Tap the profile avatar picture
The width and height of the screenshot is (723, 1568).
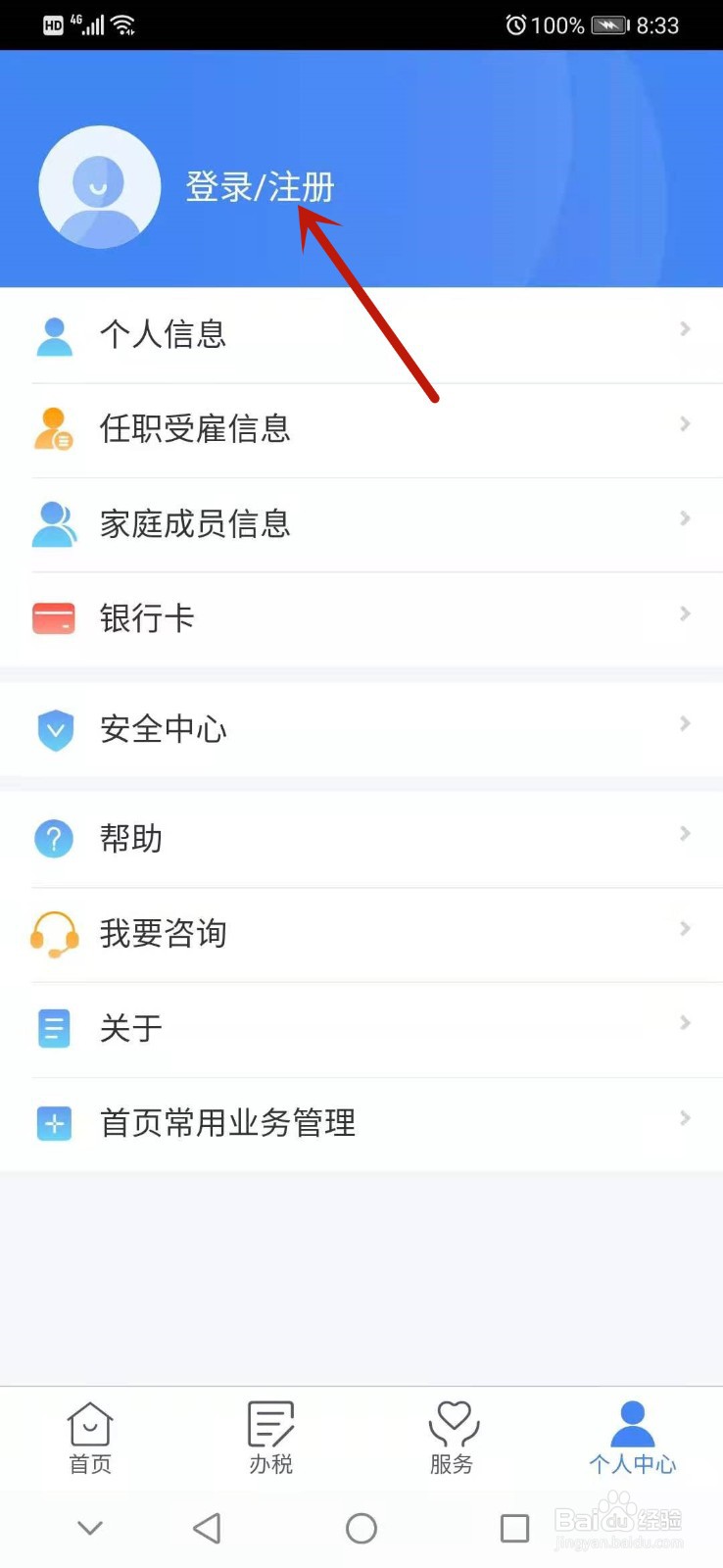[99, 187]
